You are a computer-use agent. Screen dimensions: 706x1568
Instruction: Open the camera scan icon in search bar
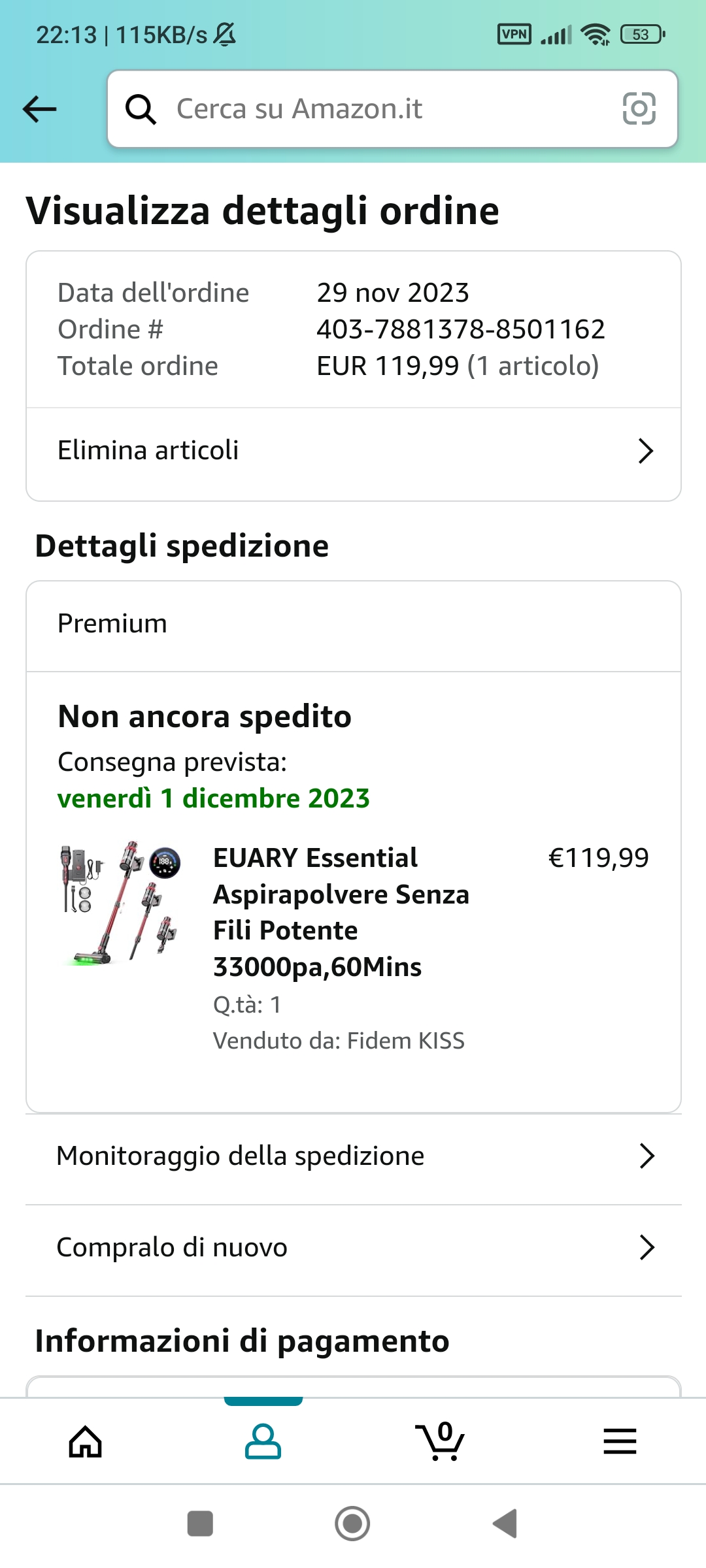(x=639, y=108)
